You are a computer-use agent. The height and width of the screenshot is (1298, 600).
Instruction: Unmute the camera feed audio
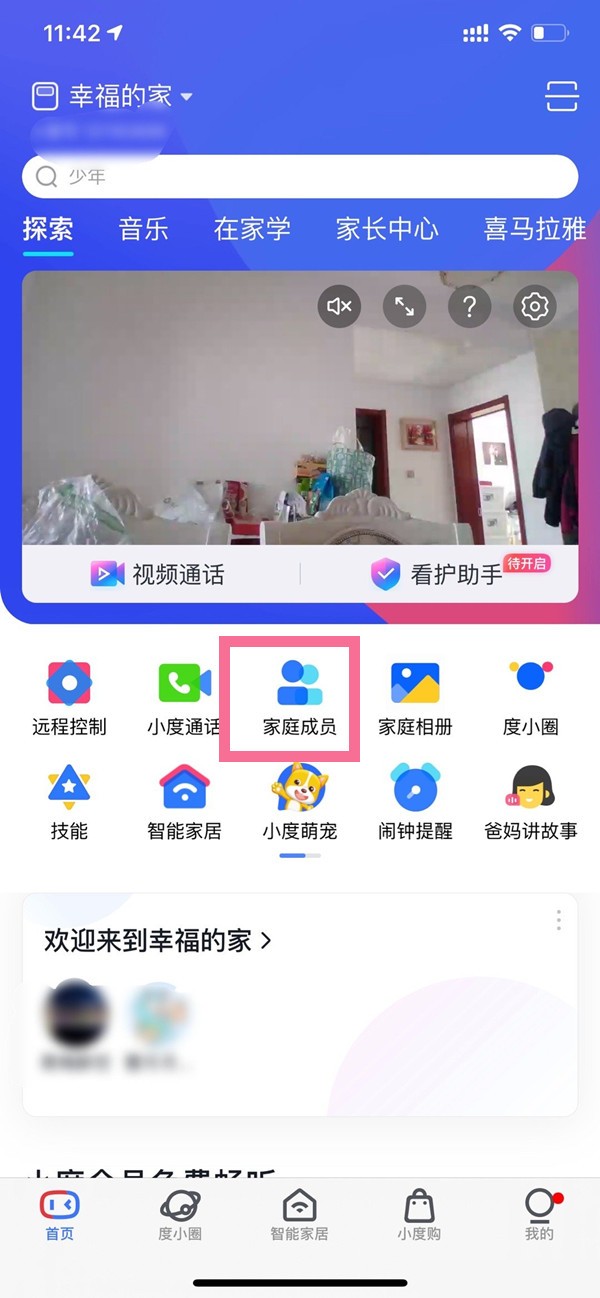340,306
